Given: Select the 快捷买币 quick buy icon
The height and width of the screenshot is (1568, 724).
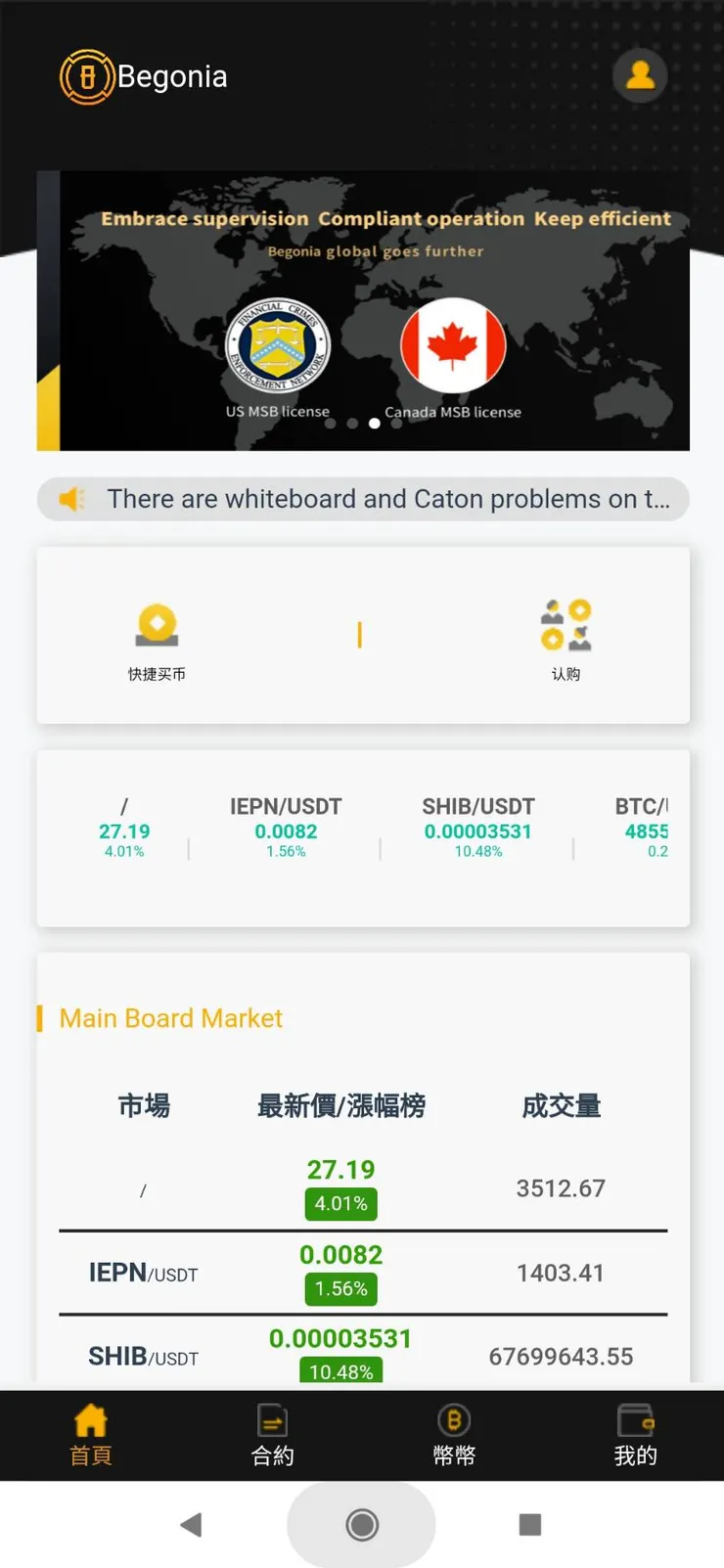Looking at the screenshot, I should click(x=156, y=623).
